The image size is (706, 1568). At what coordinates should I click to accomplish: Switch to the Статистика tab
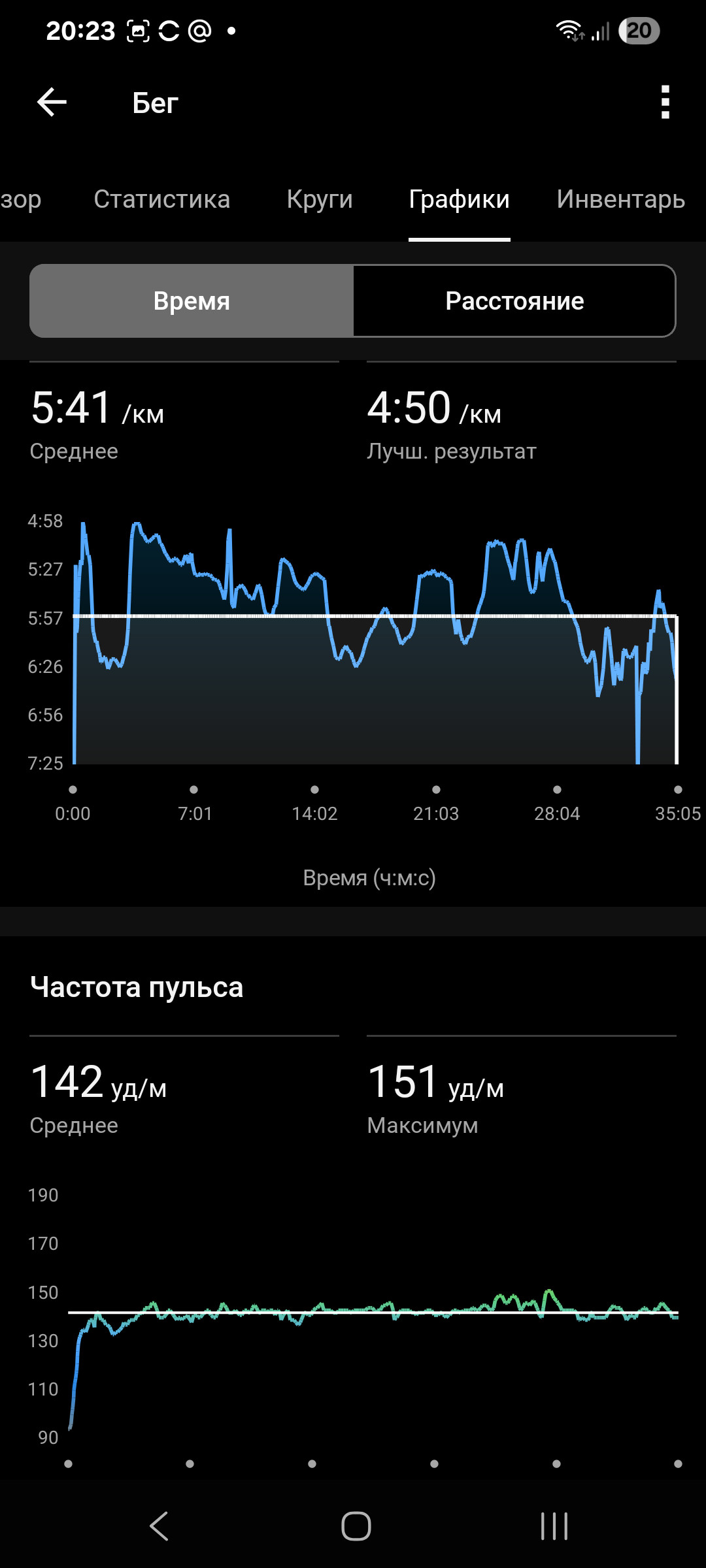tap(161, 199)
